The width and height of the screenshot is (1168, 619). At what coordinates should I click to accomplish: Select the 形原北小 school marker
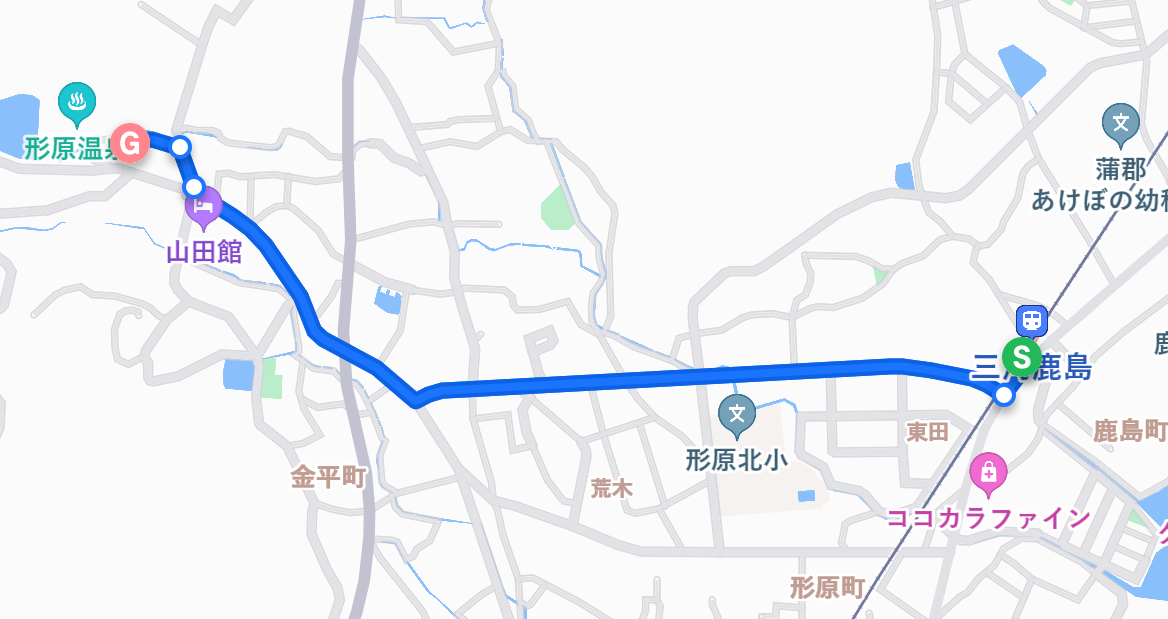738,412
